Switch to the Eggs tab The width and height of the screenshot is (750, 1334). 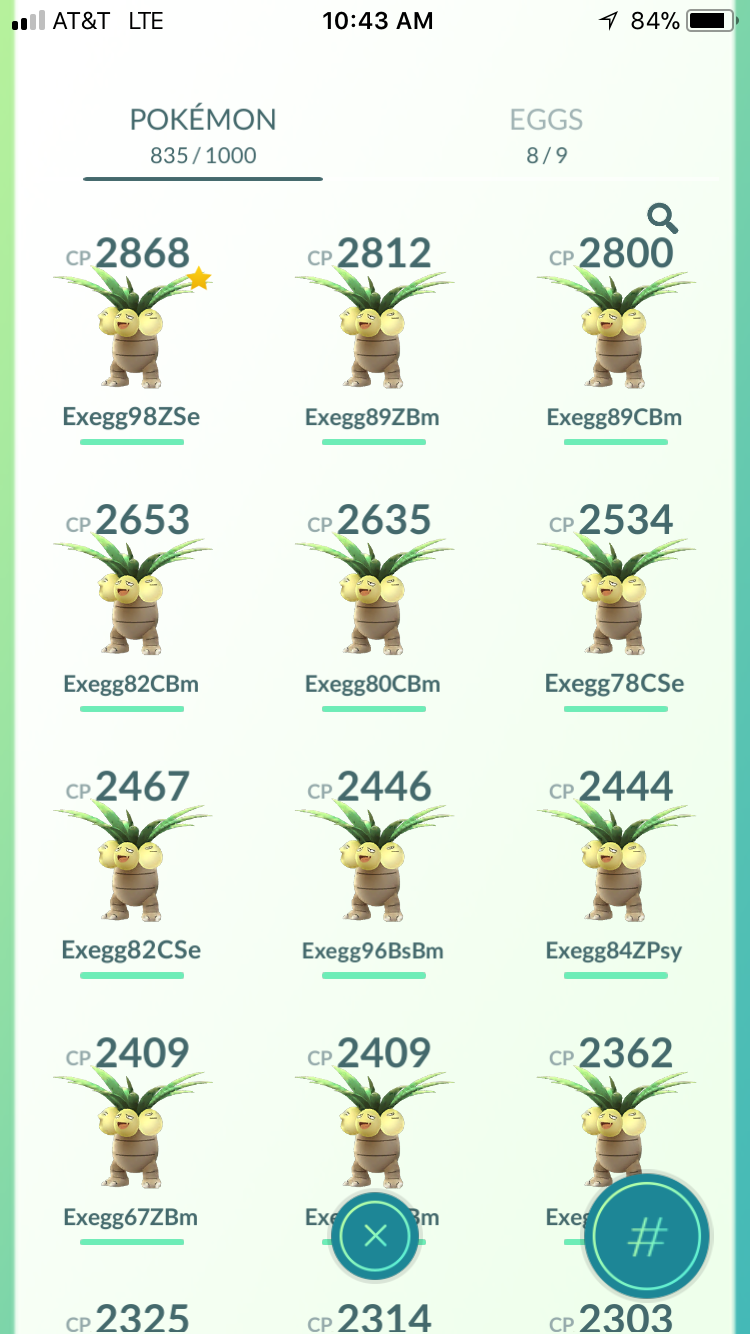pyautogui.click(x=546, y=135)
